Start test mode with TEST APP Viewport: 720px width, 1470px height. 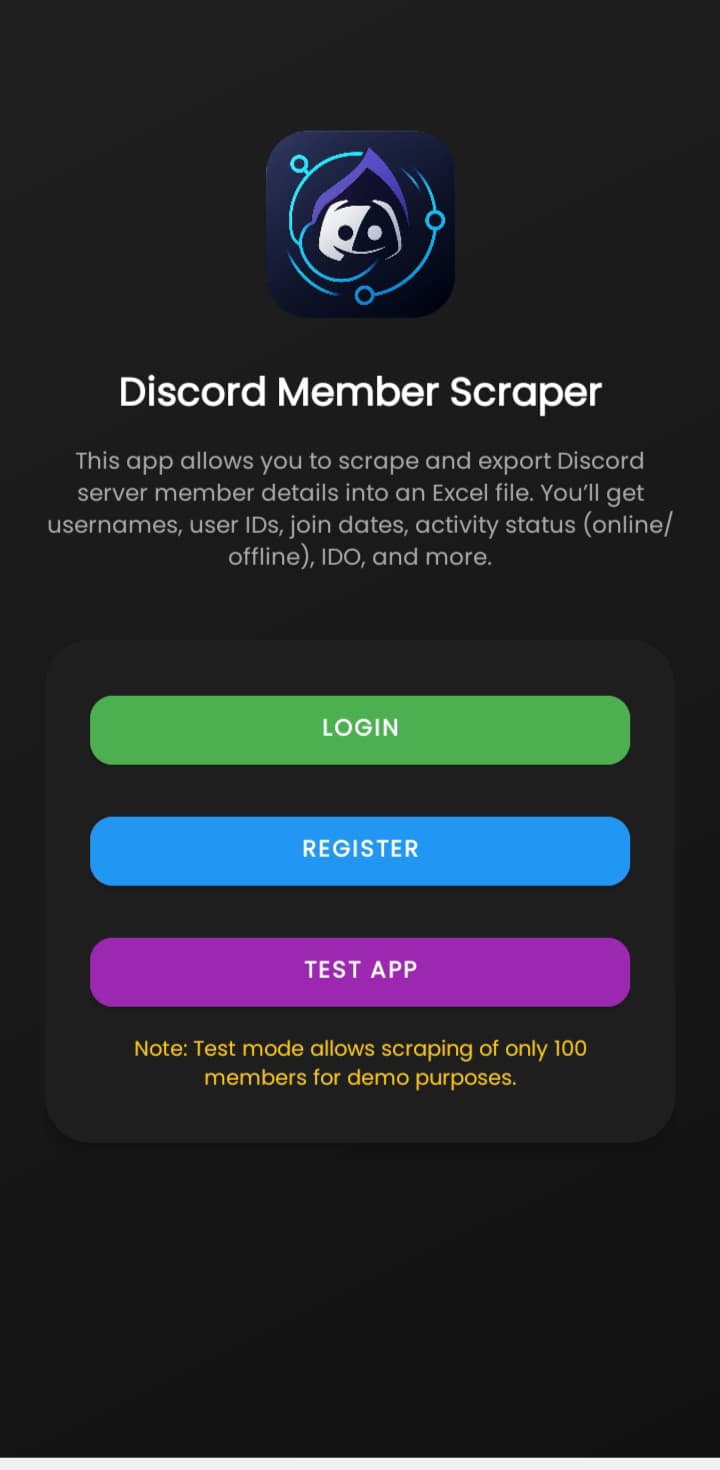(x=360, y=972)
